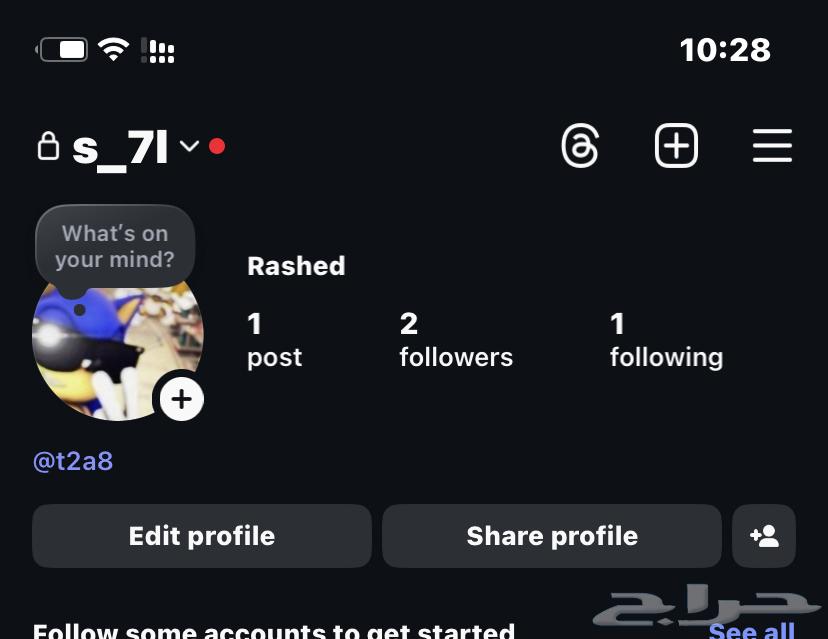Open the hamburger menu
Viewport: 828px width, 639px height.
tap(772, 147)
